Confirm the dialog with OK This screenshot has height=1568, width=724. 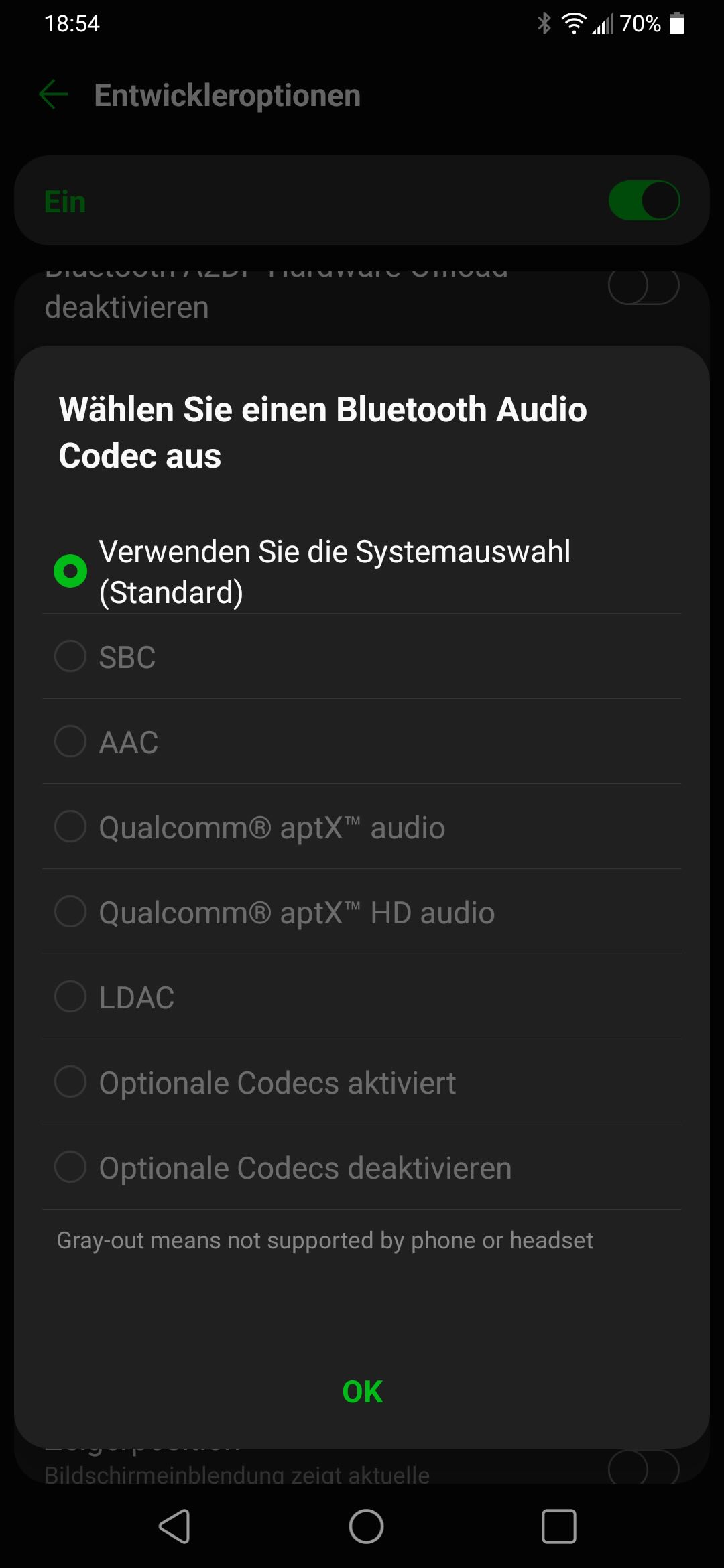[362, 1392]
